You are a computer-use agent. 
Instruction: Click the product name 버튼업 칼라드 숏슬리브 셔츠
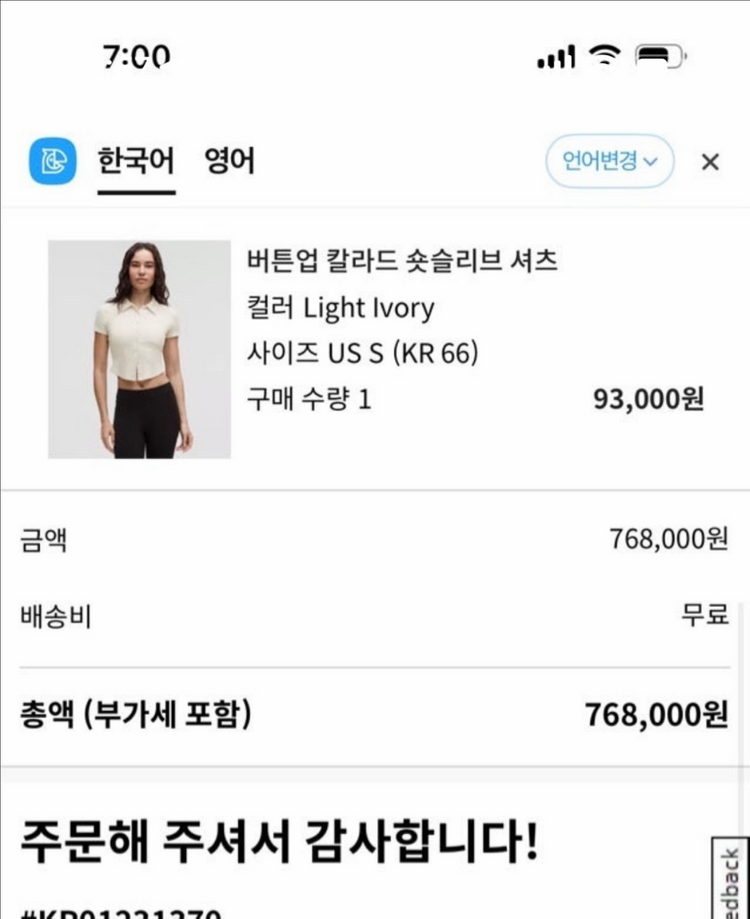403,261
